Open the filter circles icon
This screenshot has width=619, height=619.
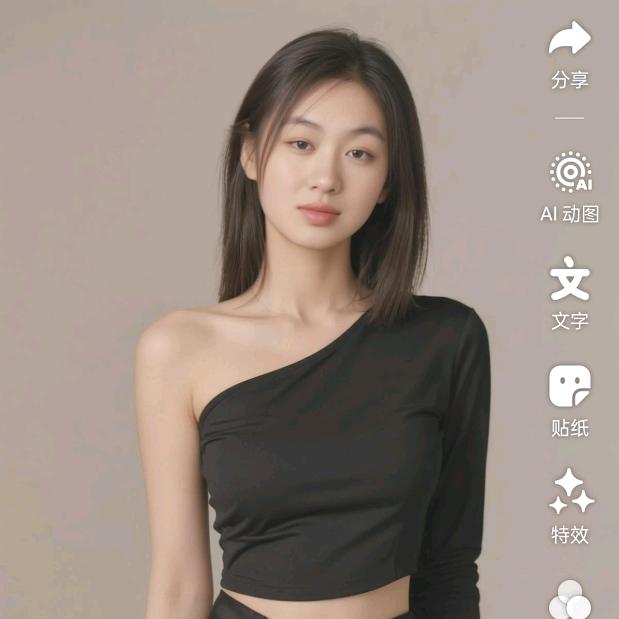click(x=571, y=599)
